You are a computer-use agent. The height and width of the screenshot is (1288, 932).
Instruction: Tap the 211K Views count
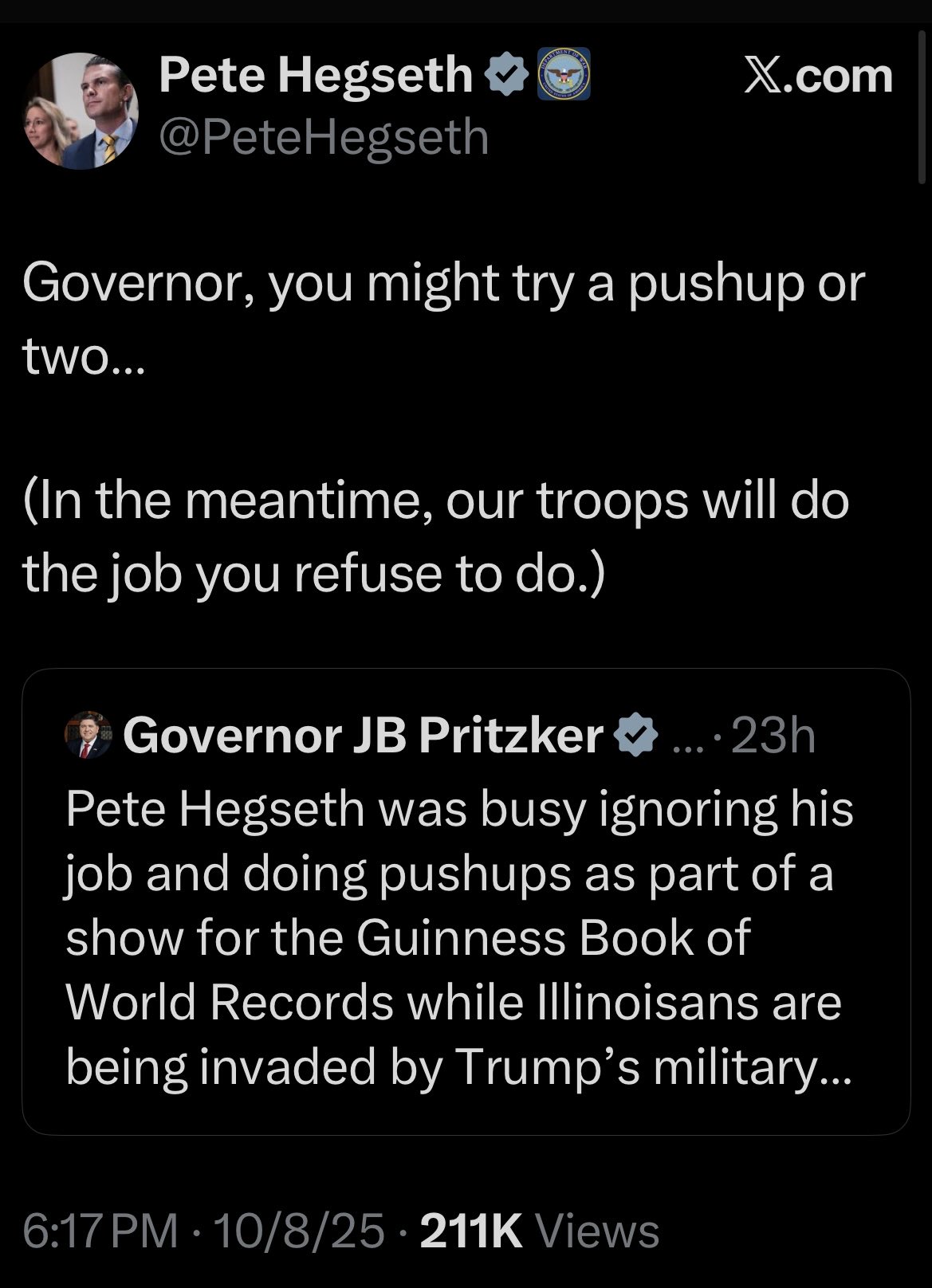point(539,1231)
